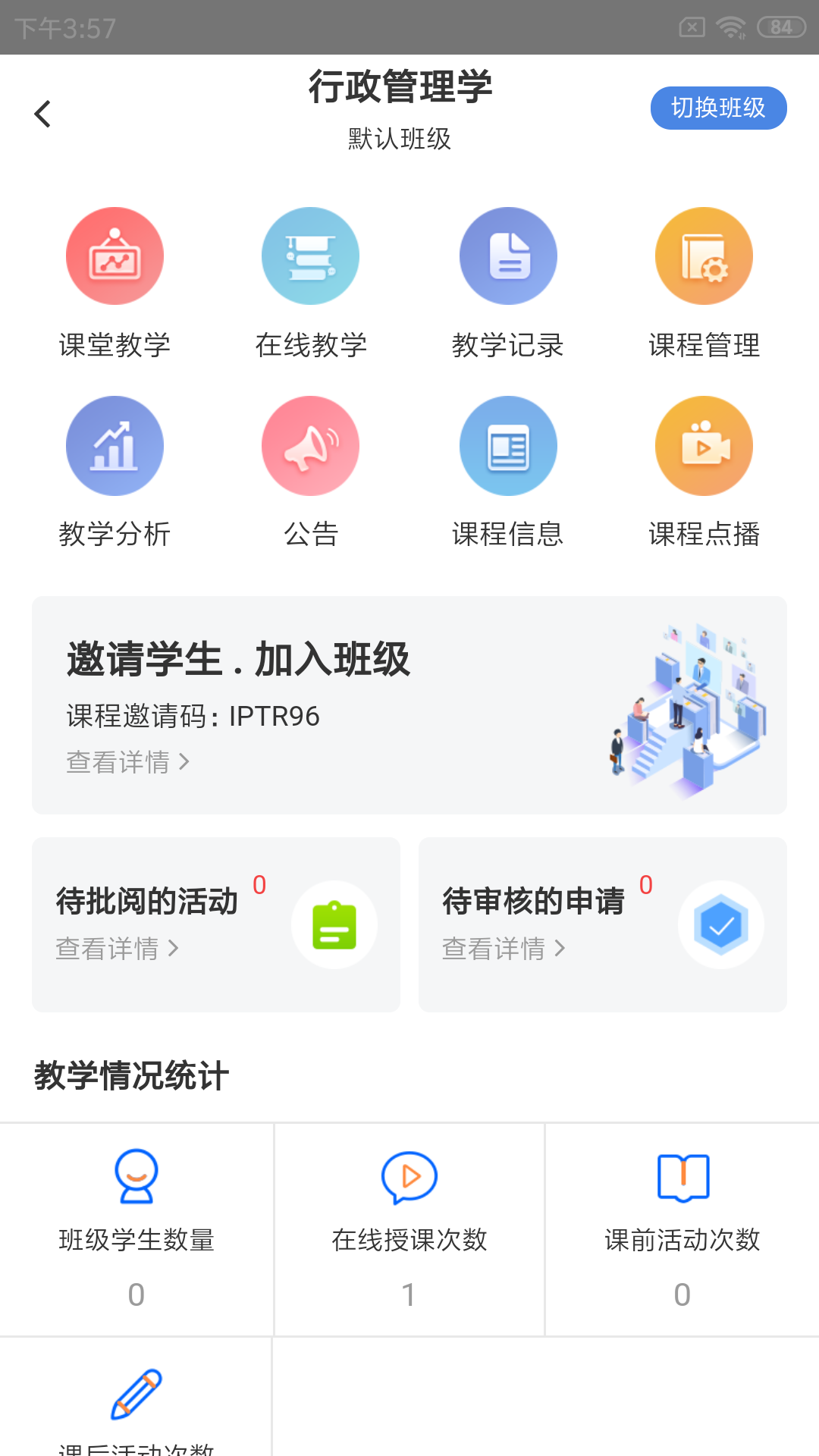Tap 切换班级 to switch classes
Viewport: 819px width, 1456px height.
(x=718, y=108)
